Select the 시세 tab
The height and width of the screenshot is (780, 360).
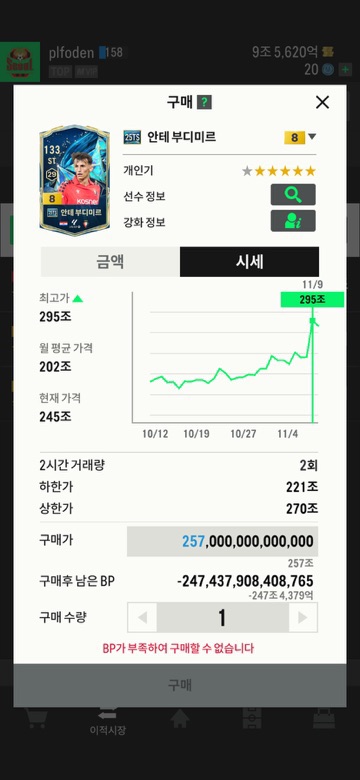250,262
